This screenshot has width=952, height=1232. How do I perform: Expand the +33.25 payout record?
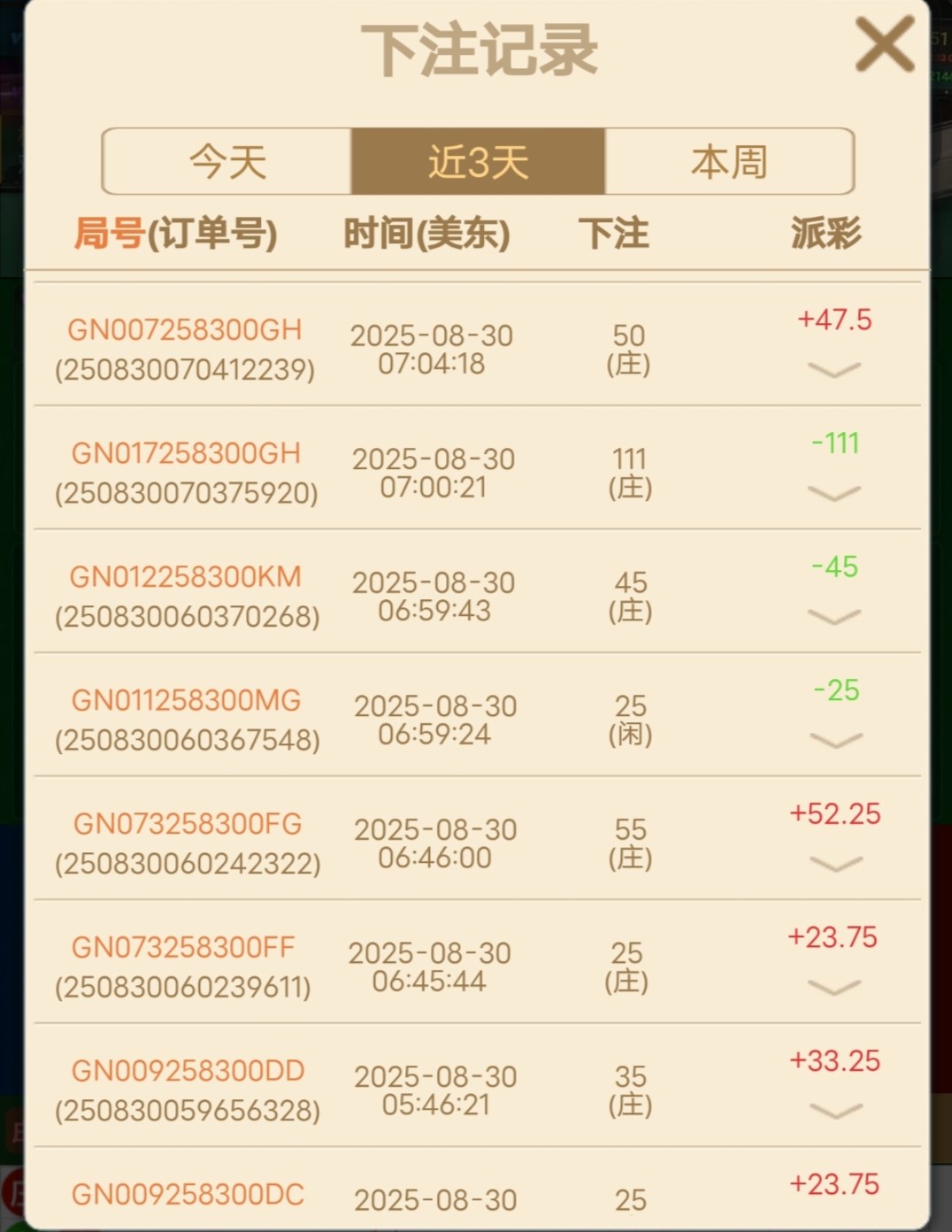pyautogui.click(x=836, y=1111)
